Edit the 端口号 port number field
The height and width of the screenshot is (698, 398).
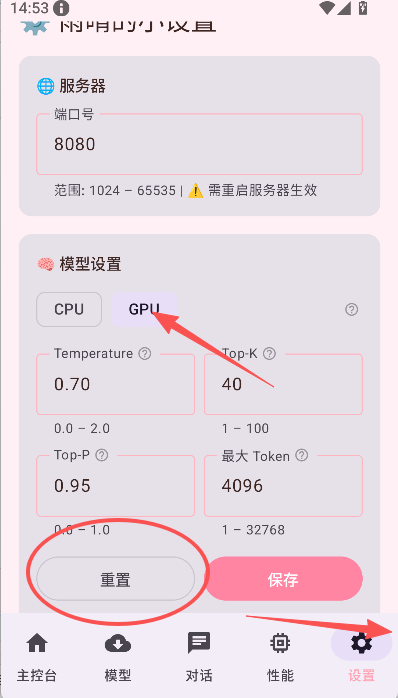click(199, 144)
